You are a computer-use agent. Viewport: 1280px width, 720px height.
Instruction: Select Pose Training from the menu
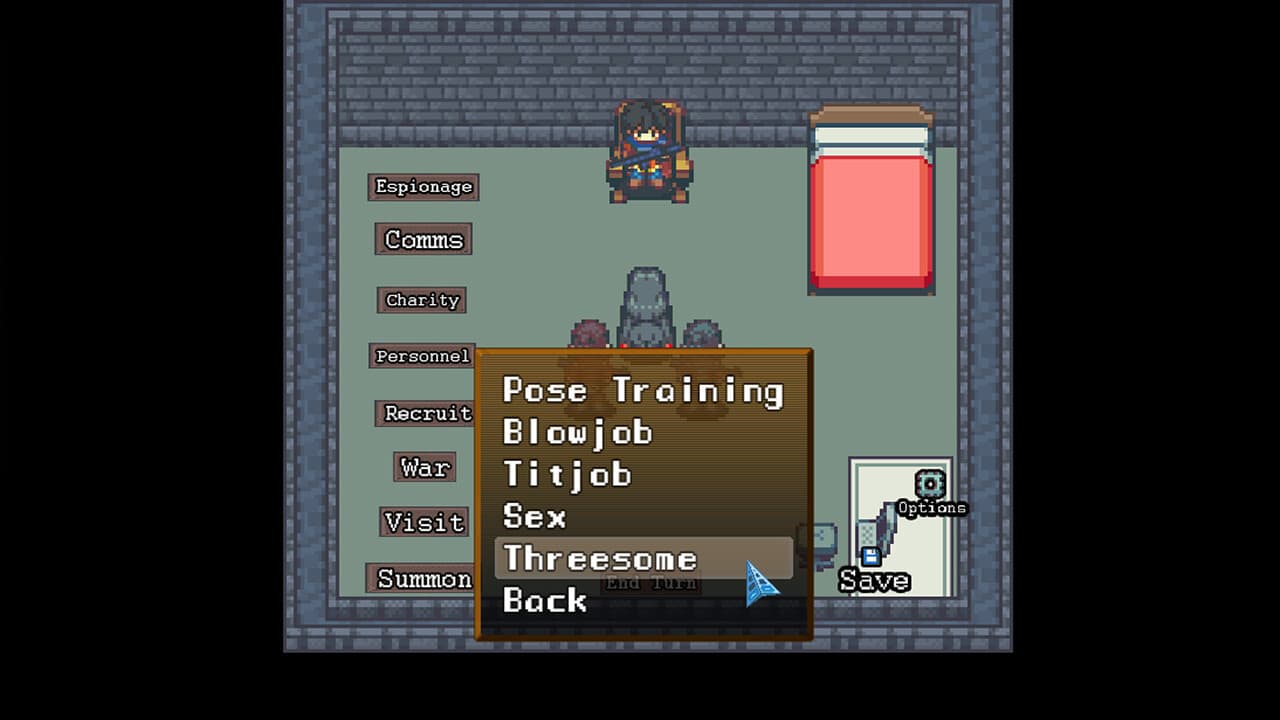642,390
